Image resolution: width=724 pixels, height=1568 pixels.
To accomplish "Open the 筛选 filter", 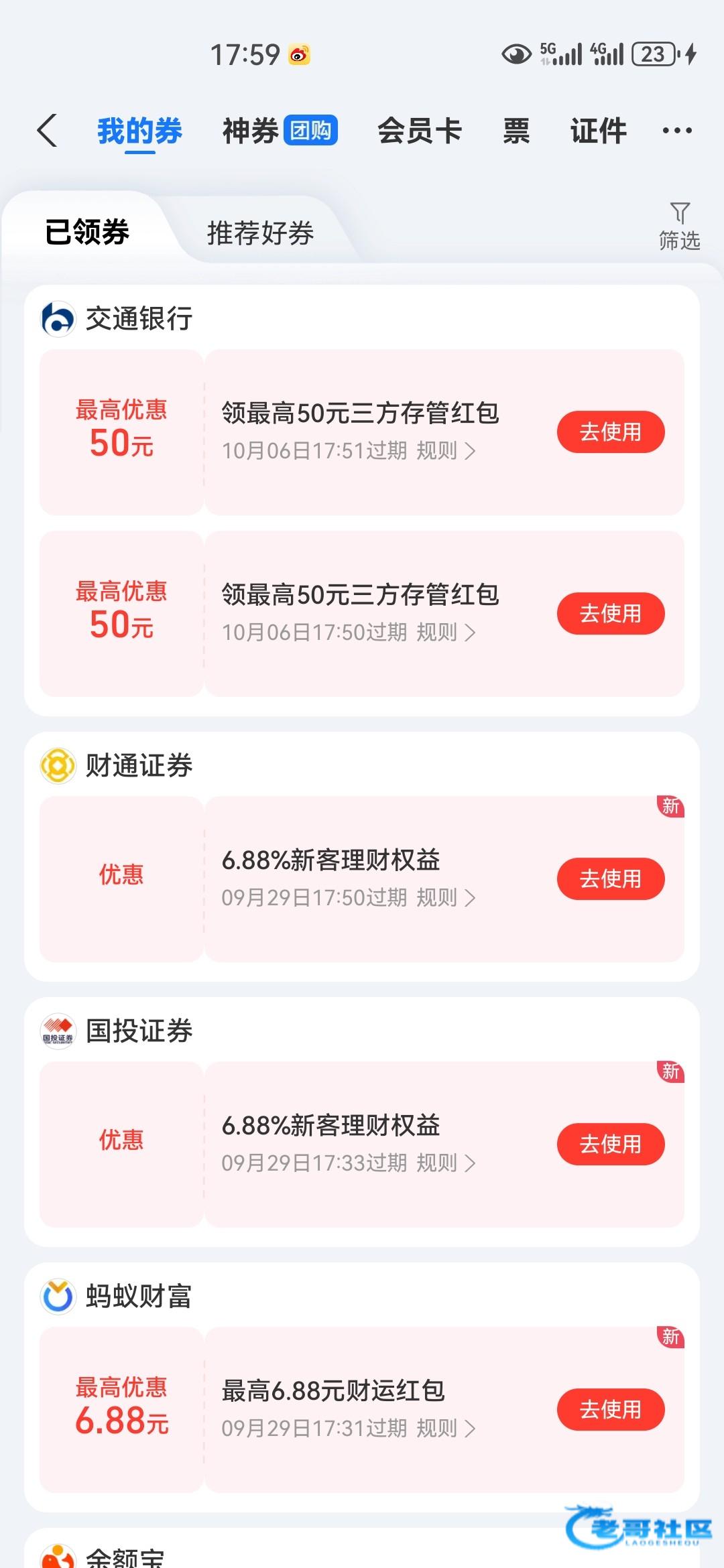I will 679,226.
